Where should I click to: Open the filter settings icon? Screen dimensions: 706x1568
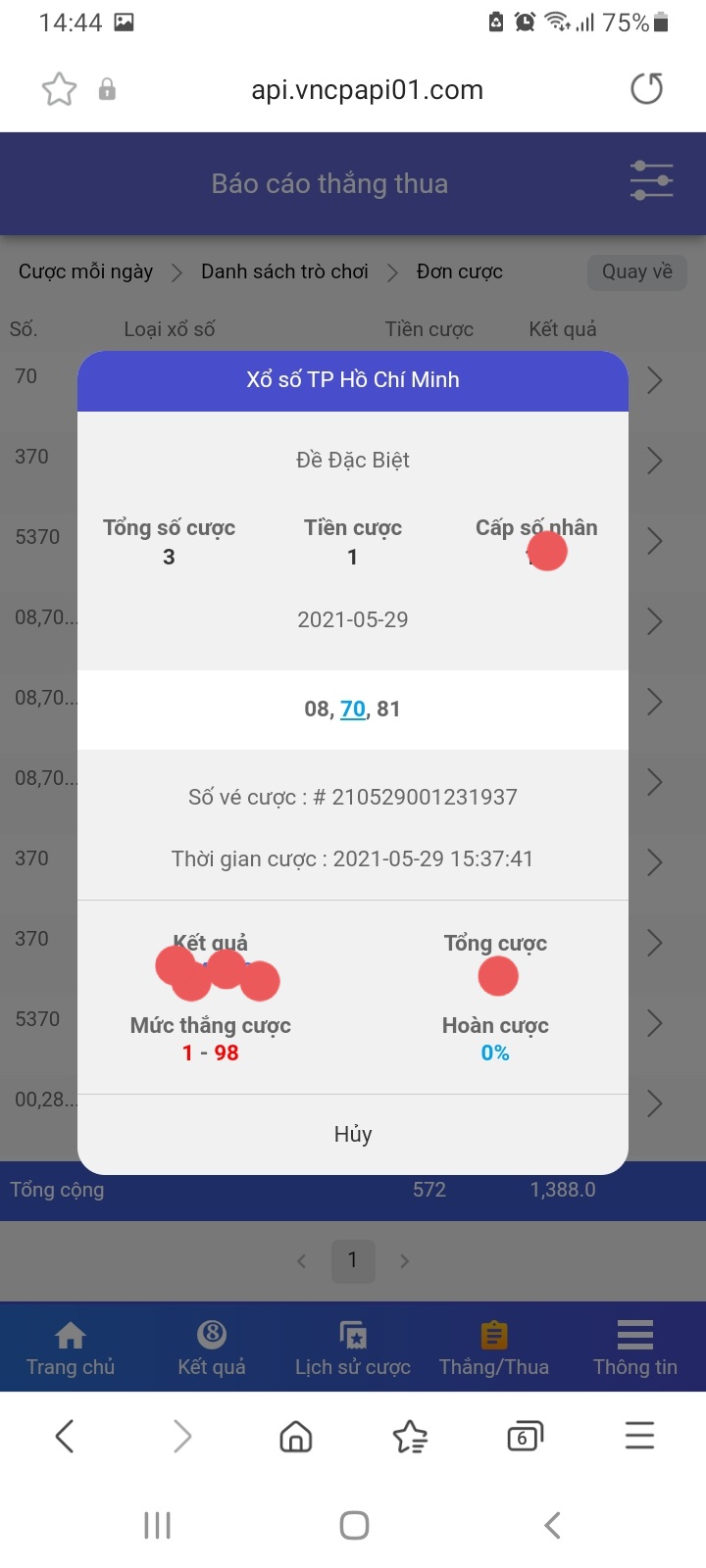click(x=651, y=181)
